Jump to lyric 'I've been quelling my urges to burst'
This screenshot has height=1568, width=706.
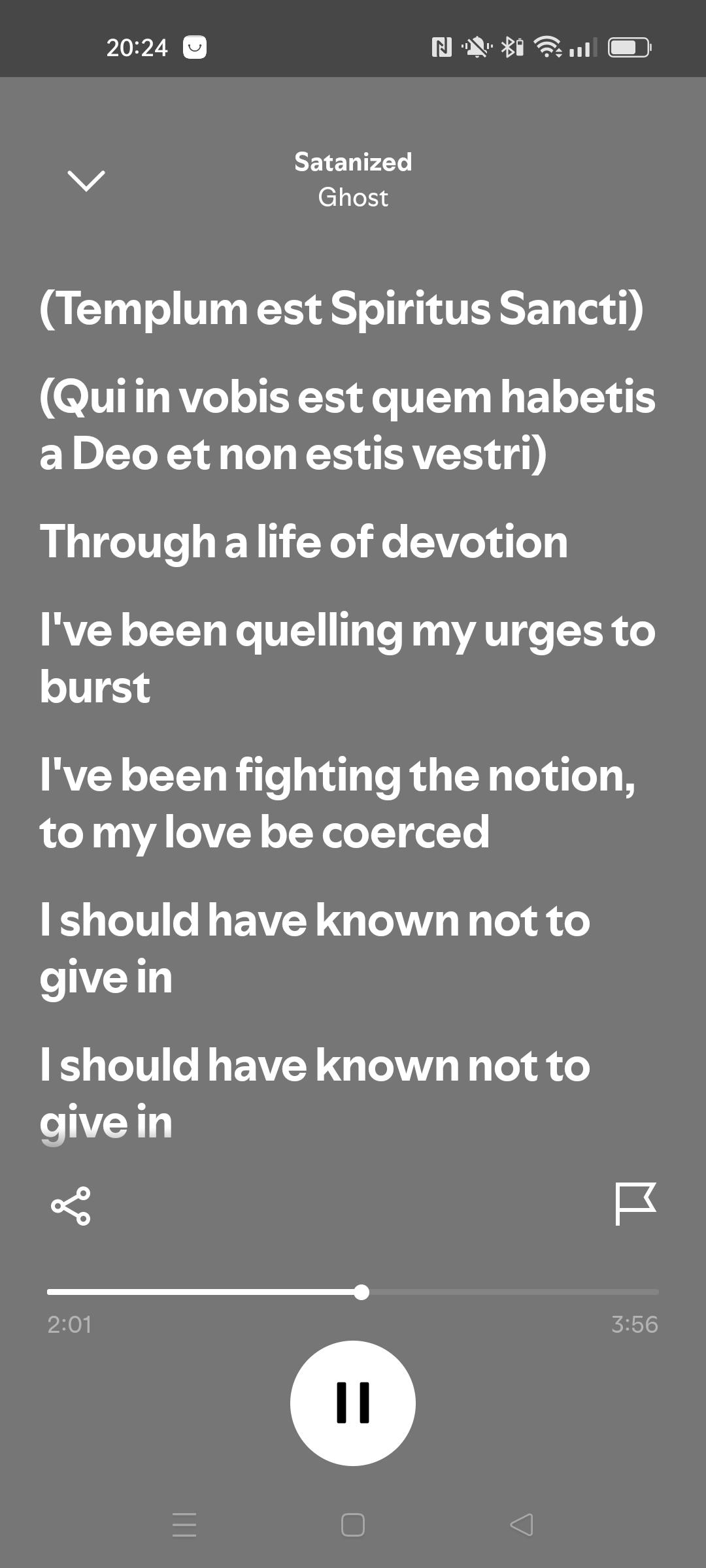click(347, 659)
